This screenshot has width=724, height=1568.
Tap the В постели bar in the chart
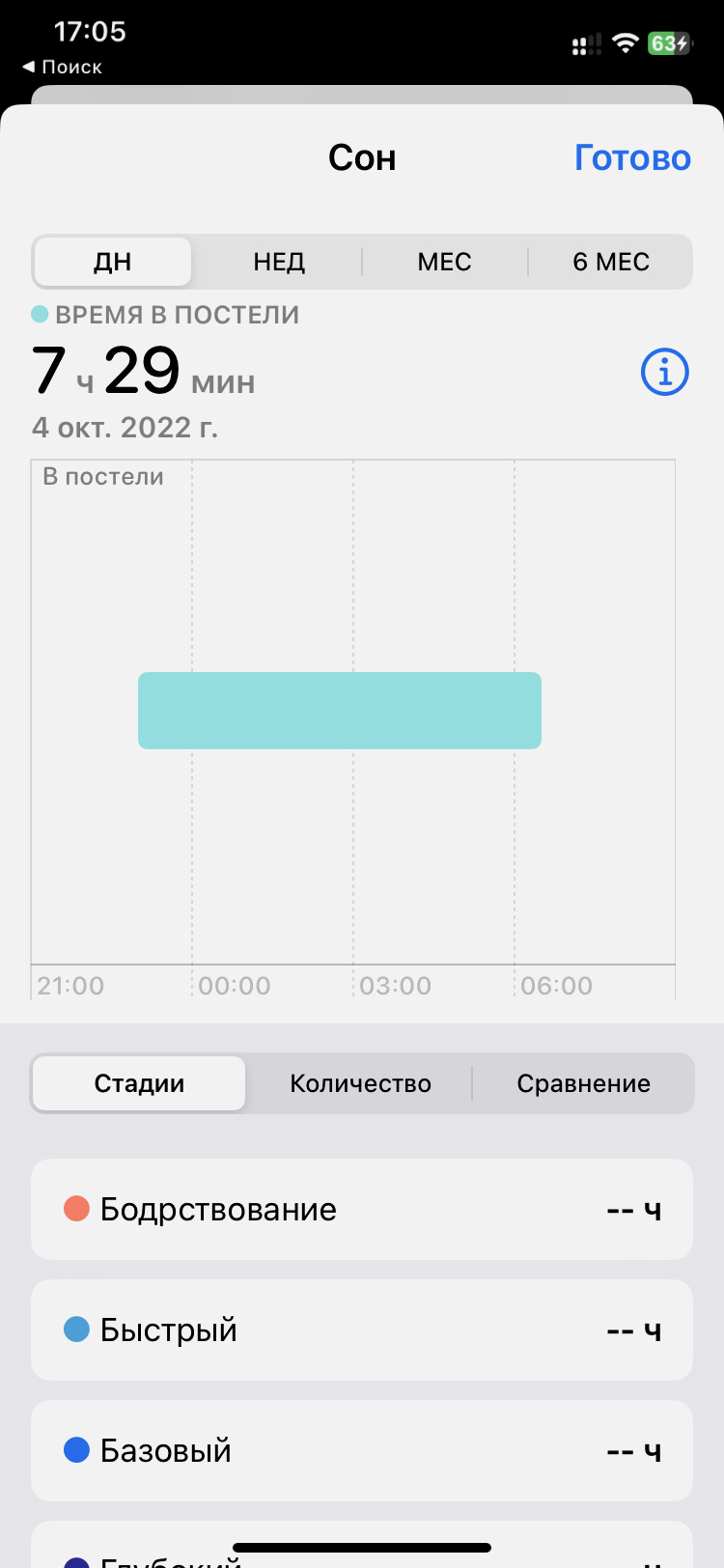tap(339, 711)
